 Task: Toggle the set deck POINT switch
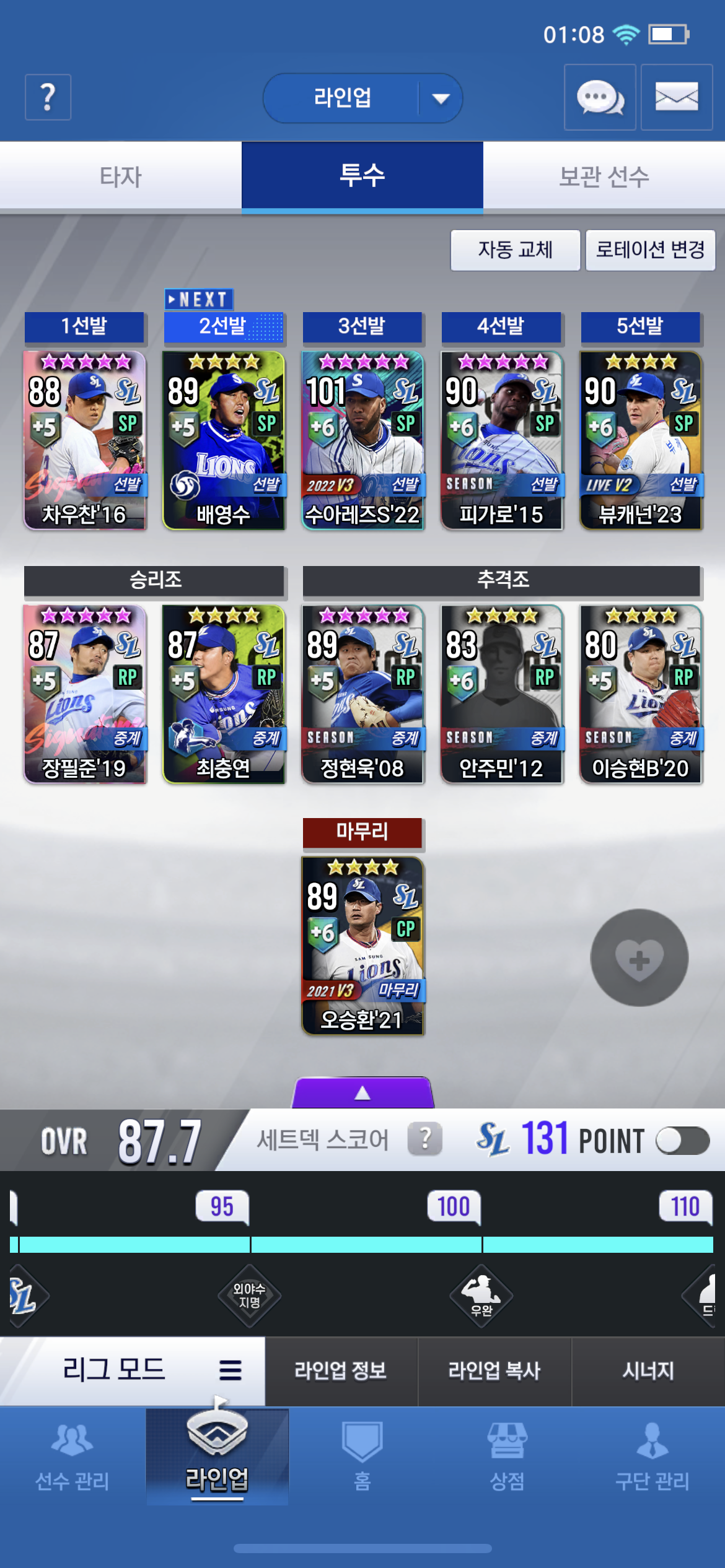click(x=682, y=1141)
